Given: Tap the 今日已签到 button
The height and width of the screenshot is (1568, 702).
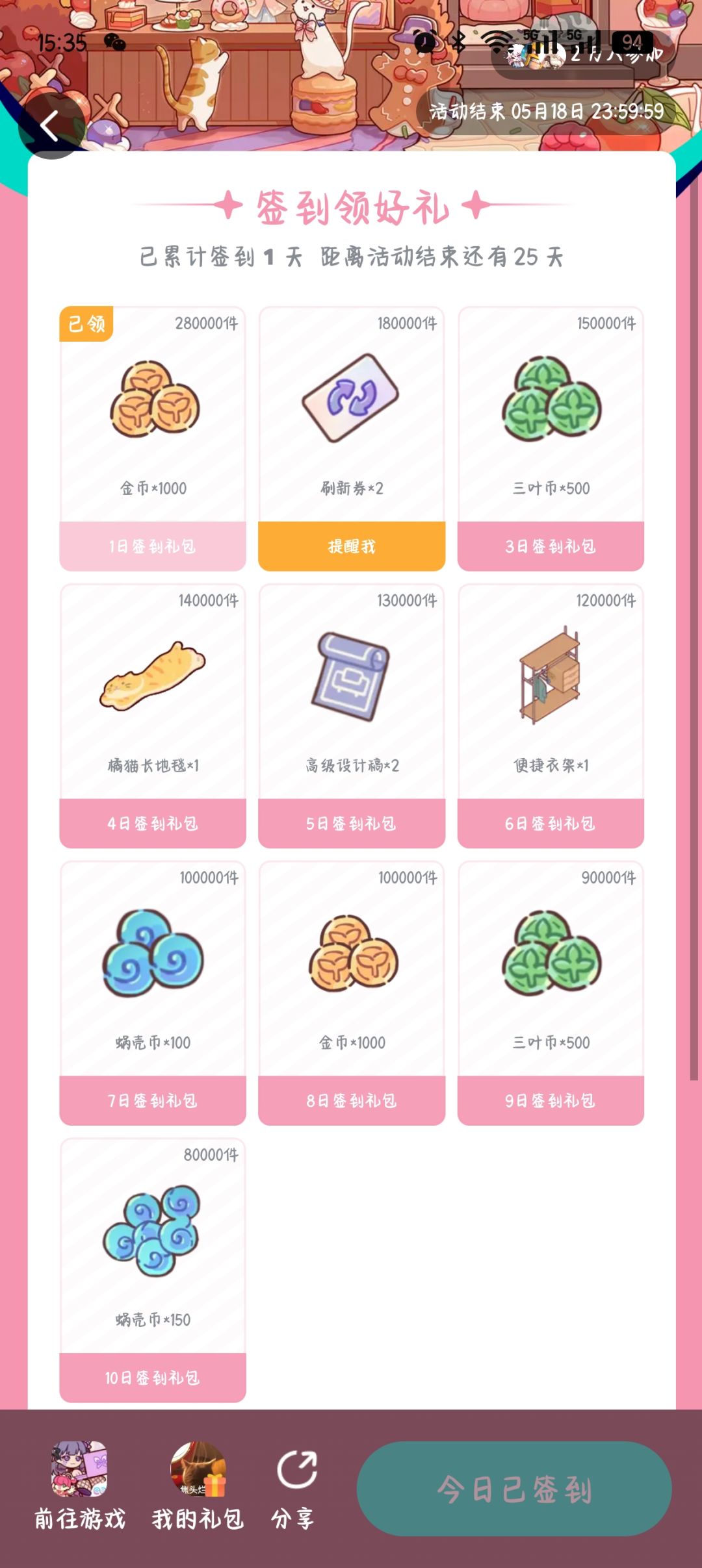Looking at the screenshot, I should click(514, 1489).
